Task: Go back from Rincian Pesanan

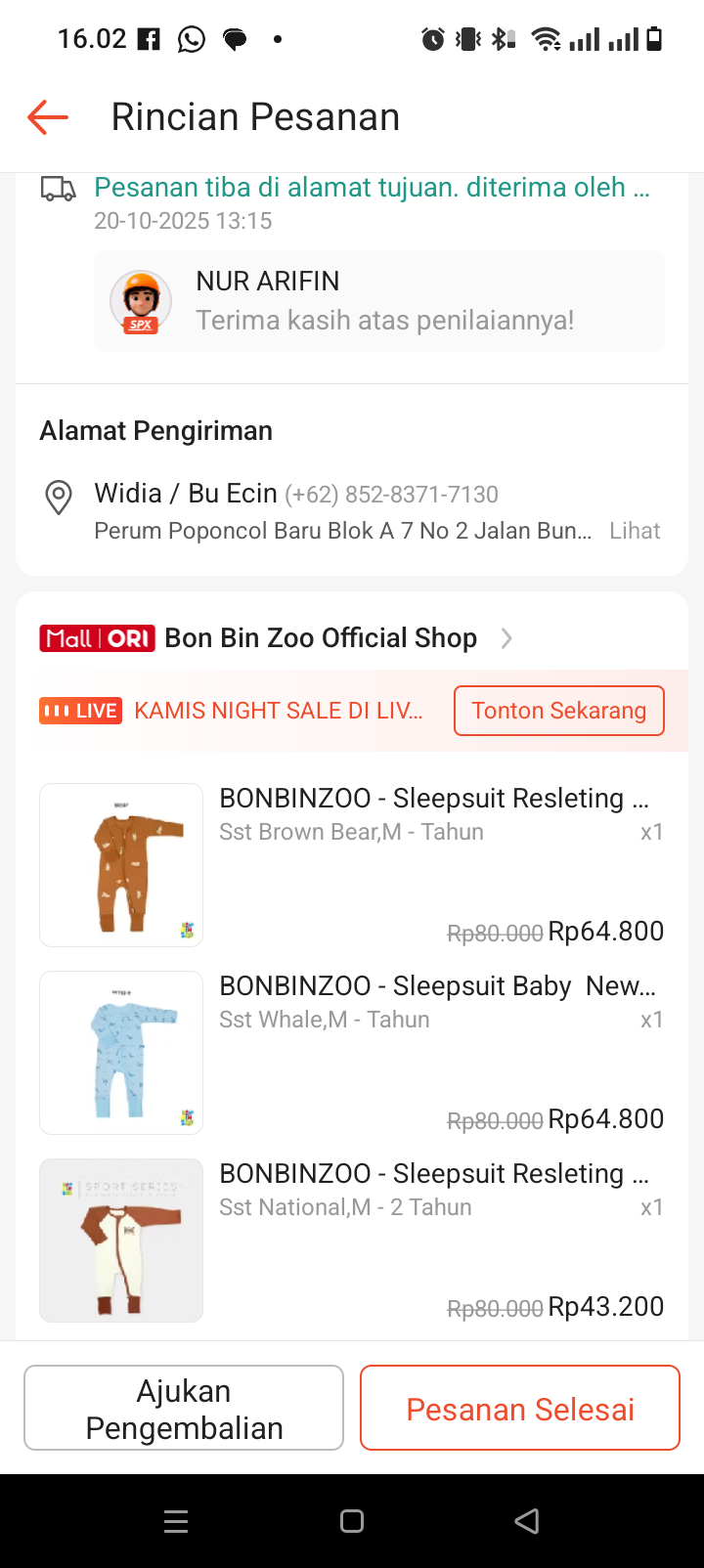Action: coord(48,117)
